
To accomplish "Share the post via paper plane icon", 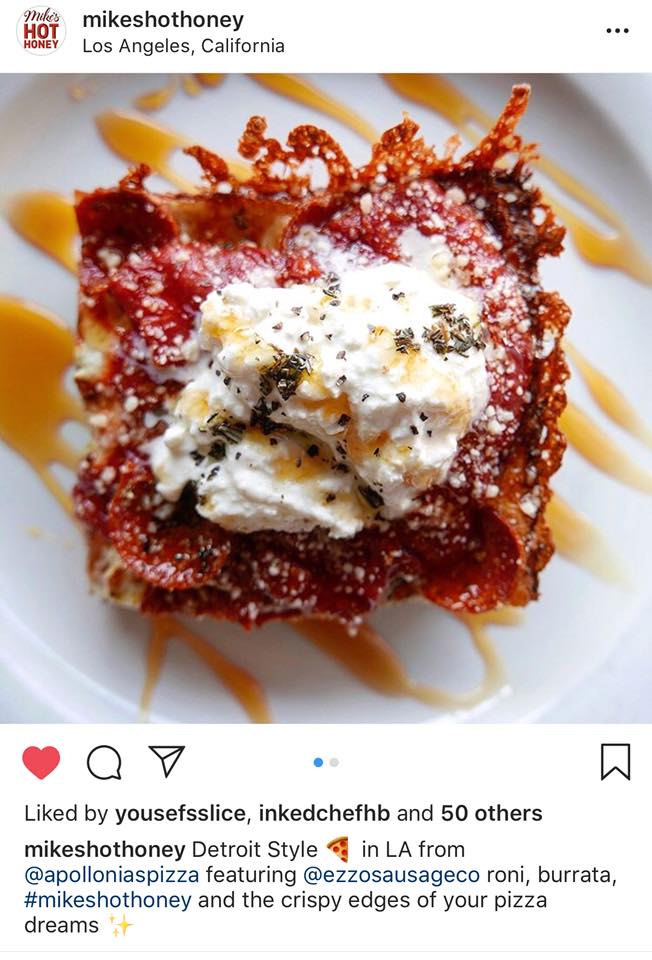I will click(166, 761).
